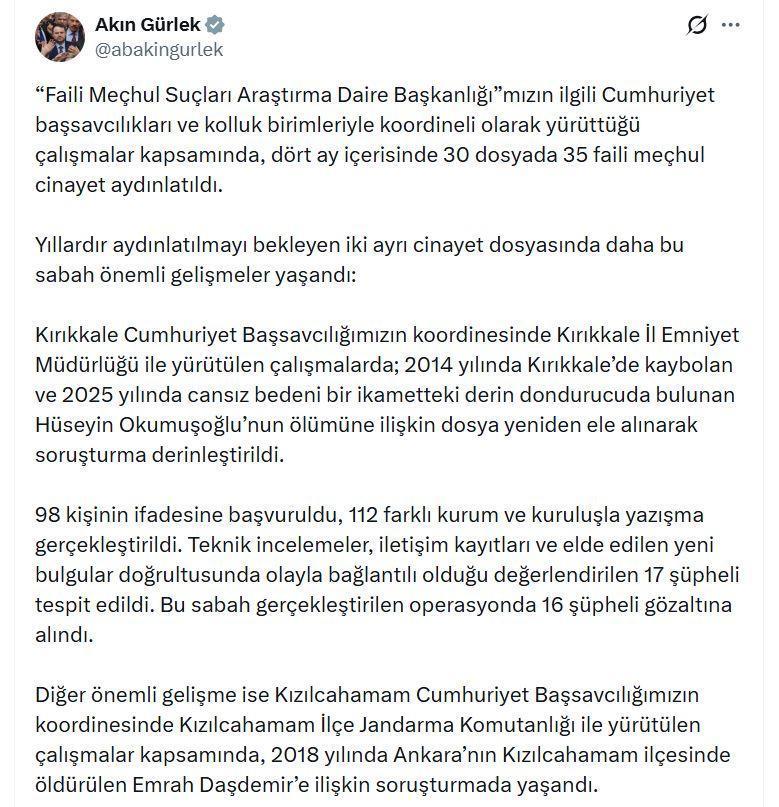Image resolution: width=779 pixels, height=807 pixels.
Task: Tap the Akın Gürlek display name
Action: pos(148,24)
